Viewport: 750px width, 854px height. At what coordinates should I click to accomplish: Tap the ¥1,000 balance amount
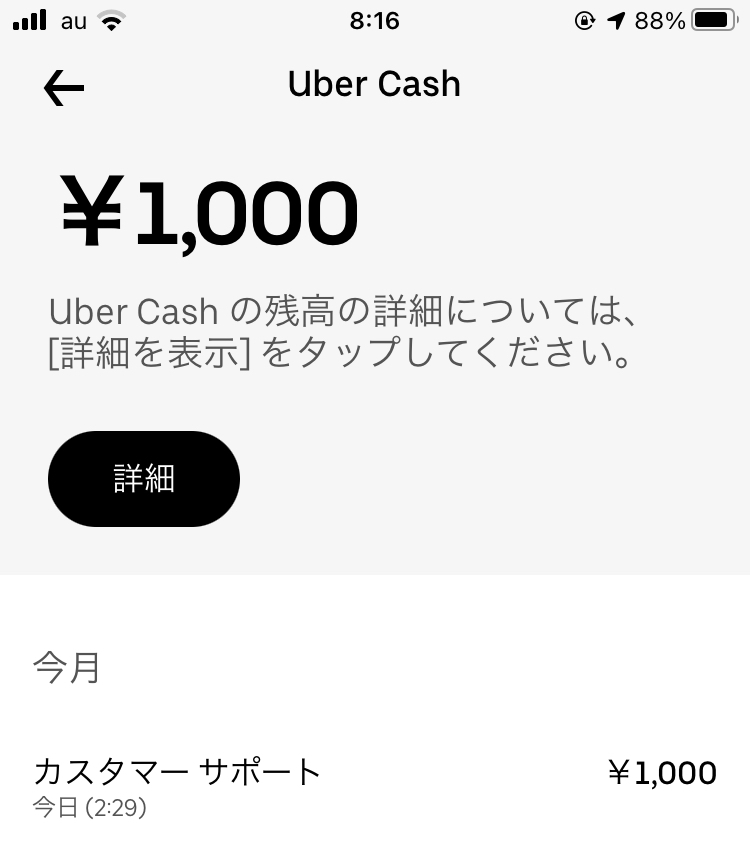pyautogui.click(x=208, y=208)
